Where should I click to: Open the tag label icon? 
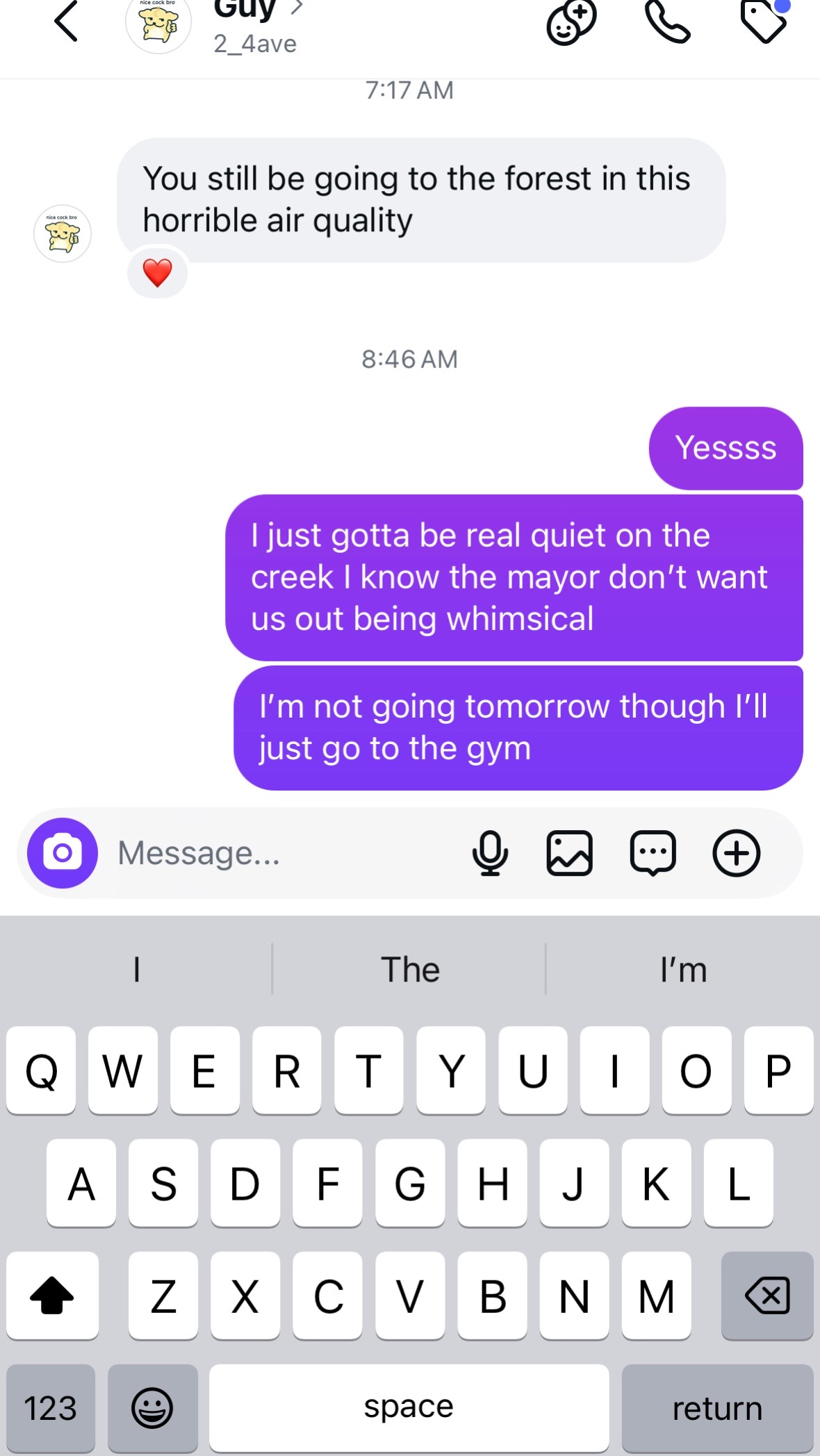[764, 21]
